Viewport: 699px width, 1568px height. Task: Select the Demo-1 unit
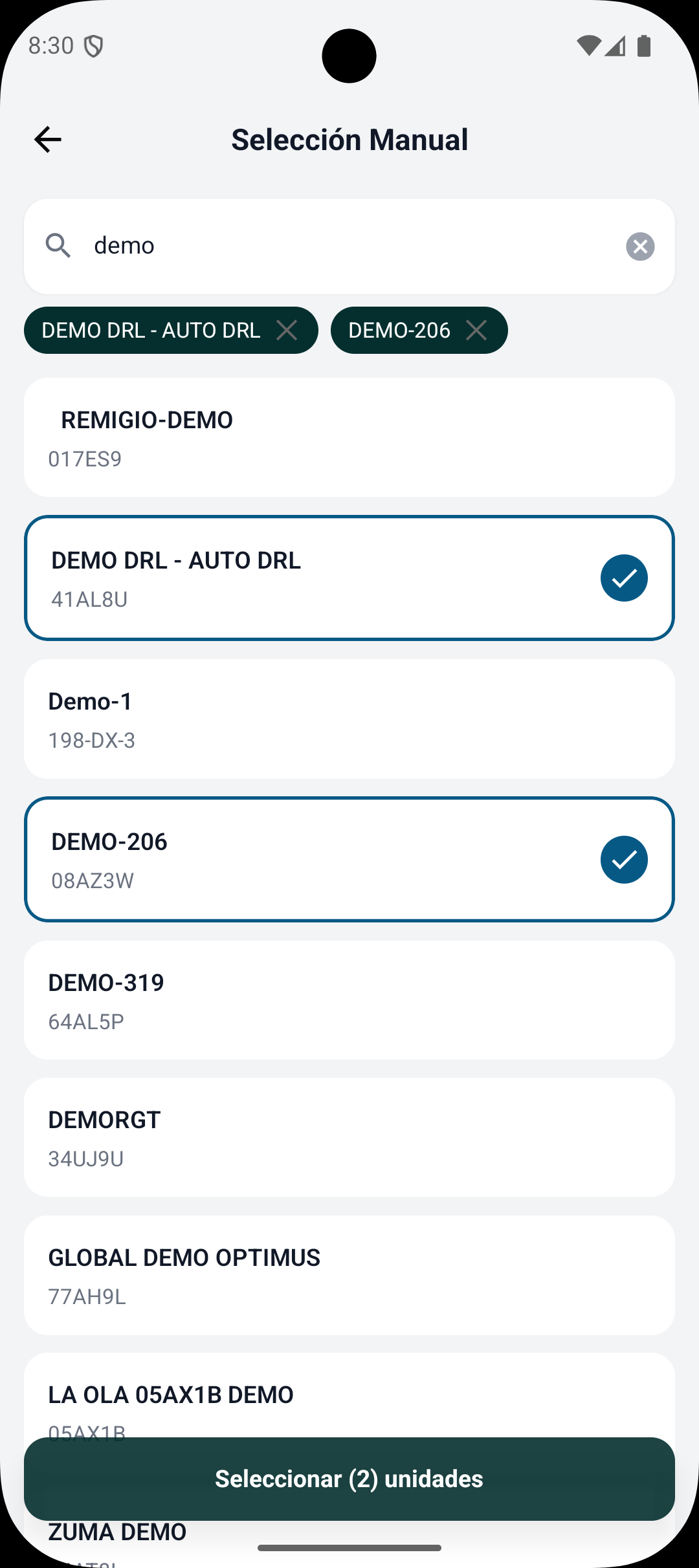(x=349, y=719)
